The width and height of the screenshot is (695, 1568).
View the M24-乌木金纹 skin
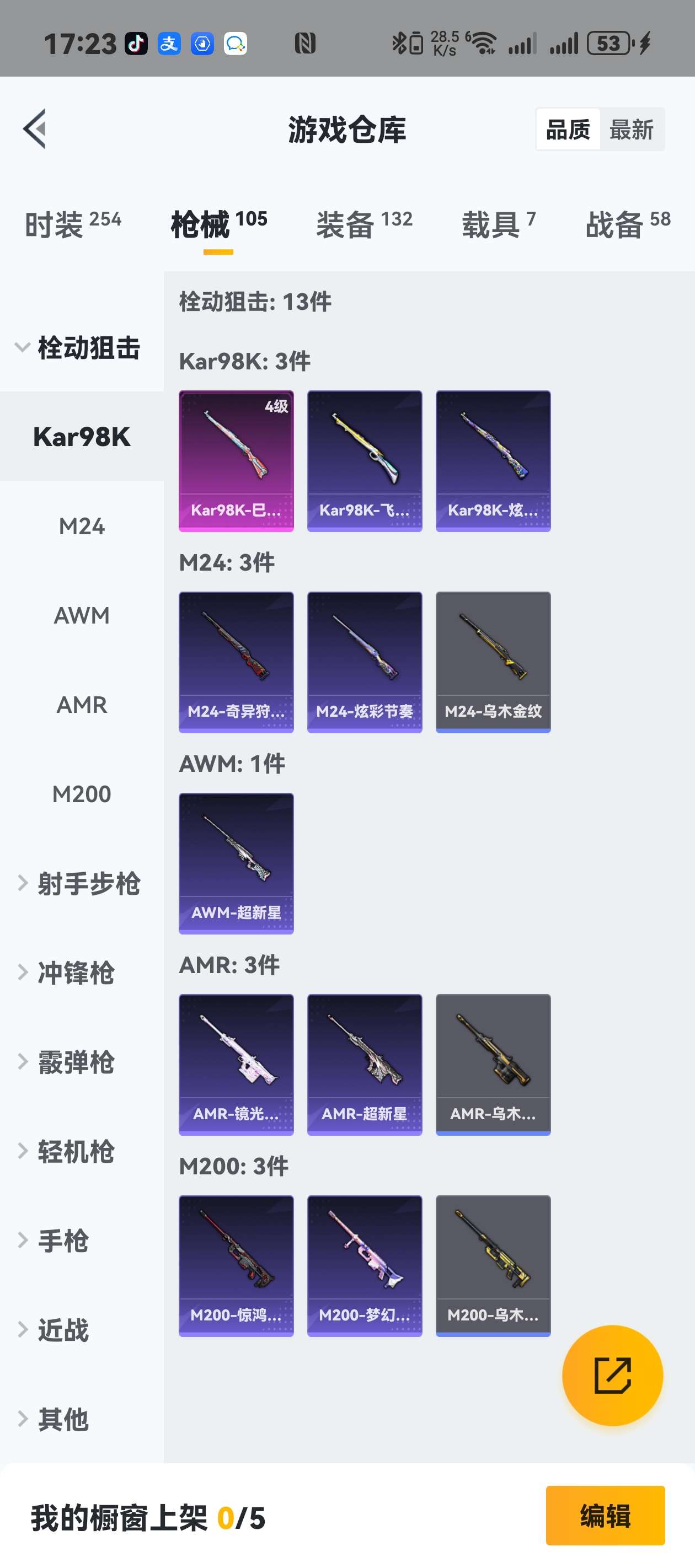click(x=493, y=662)
